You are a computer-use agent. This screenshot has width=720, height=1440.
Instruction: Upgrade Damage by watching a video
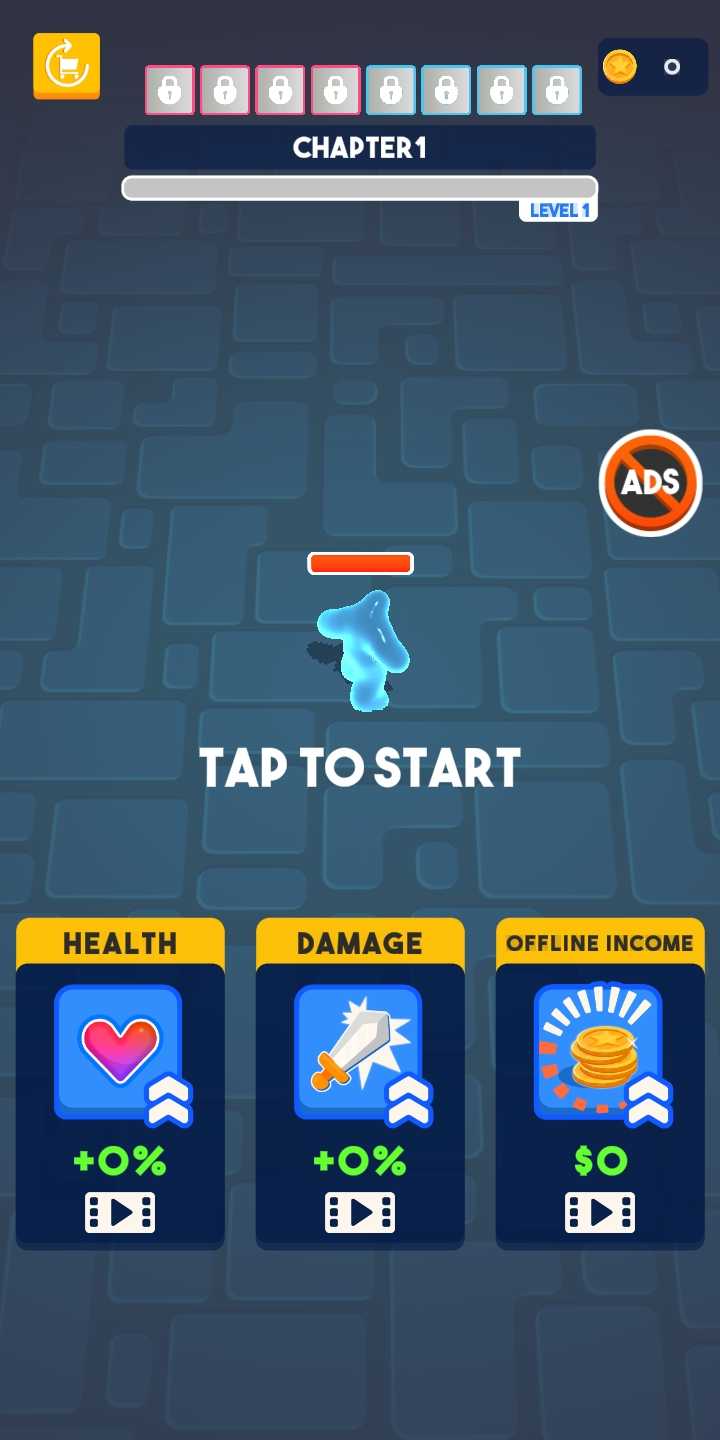(360, 1212)
